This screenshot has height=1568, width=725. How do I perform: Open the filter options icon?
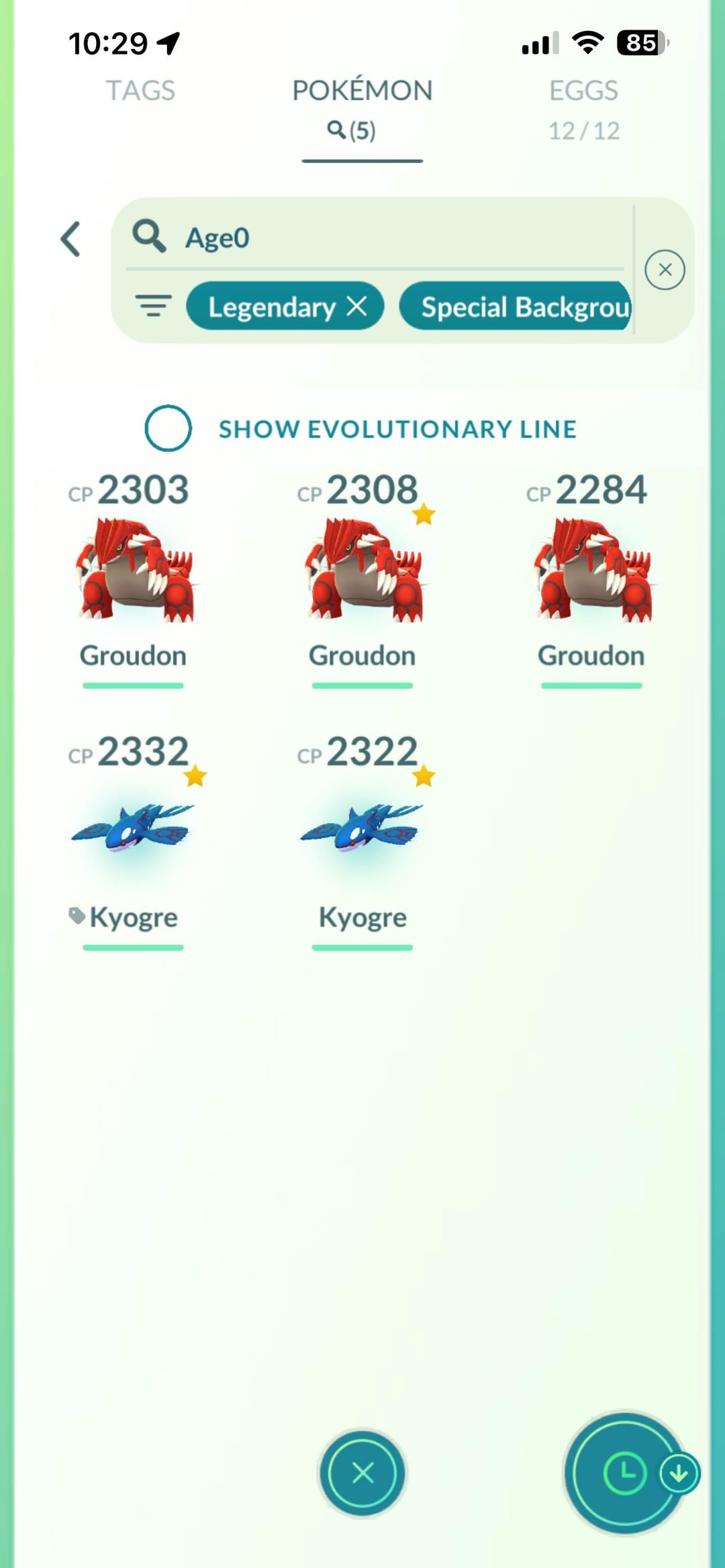point(153,306)
